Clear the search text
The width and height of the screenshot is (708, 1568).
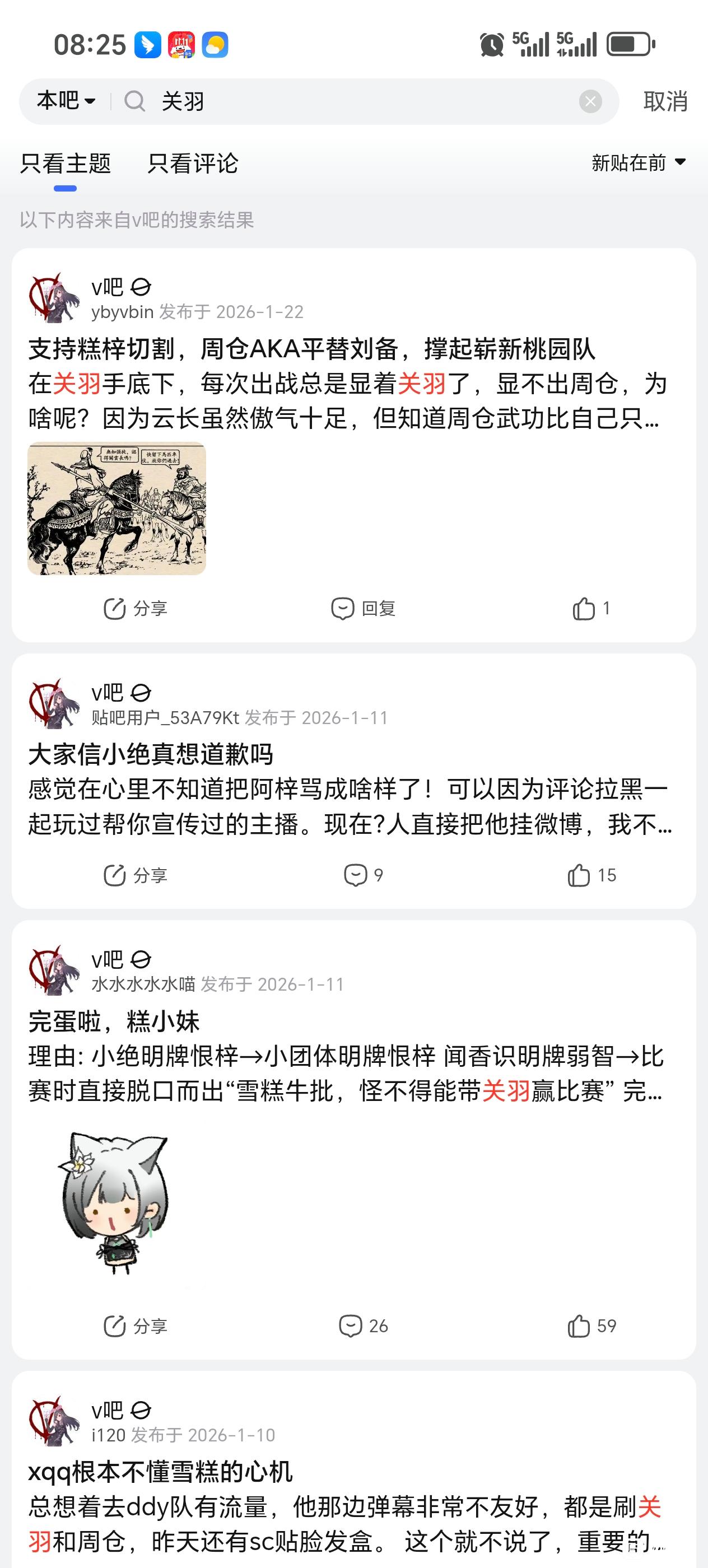click(x=590, y=101)
